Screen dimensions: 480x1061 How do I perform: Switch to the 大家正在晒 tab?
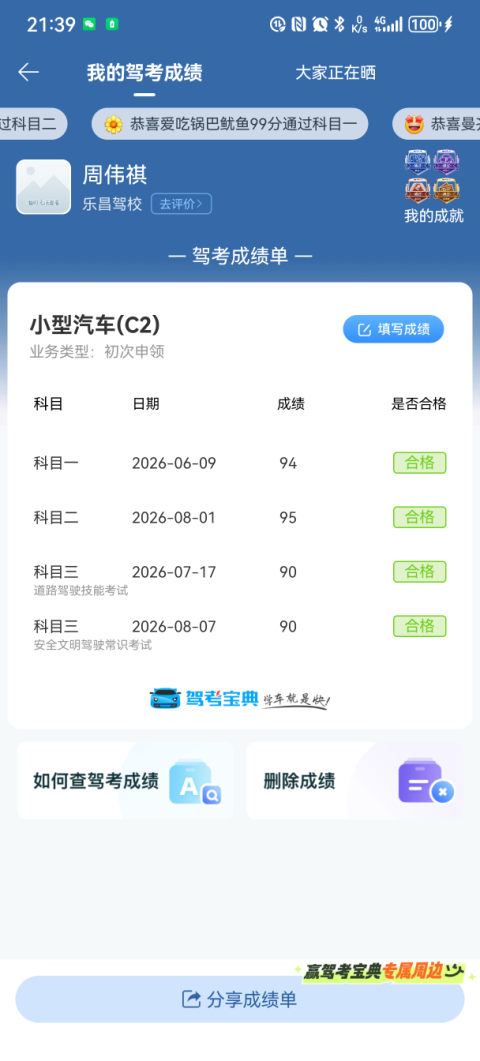(335, 73)
